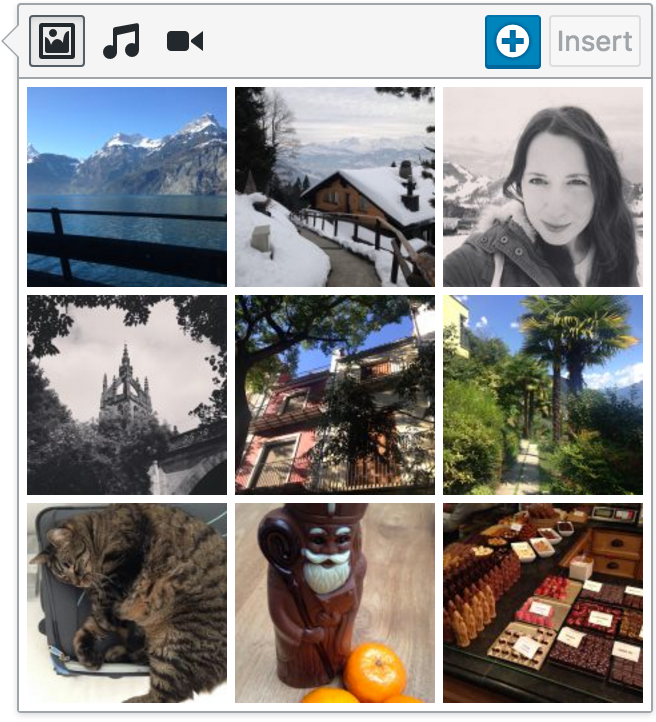Switch to the audio music note tab
The width and height of the screenshot is (656, 722).
point(121,41)
